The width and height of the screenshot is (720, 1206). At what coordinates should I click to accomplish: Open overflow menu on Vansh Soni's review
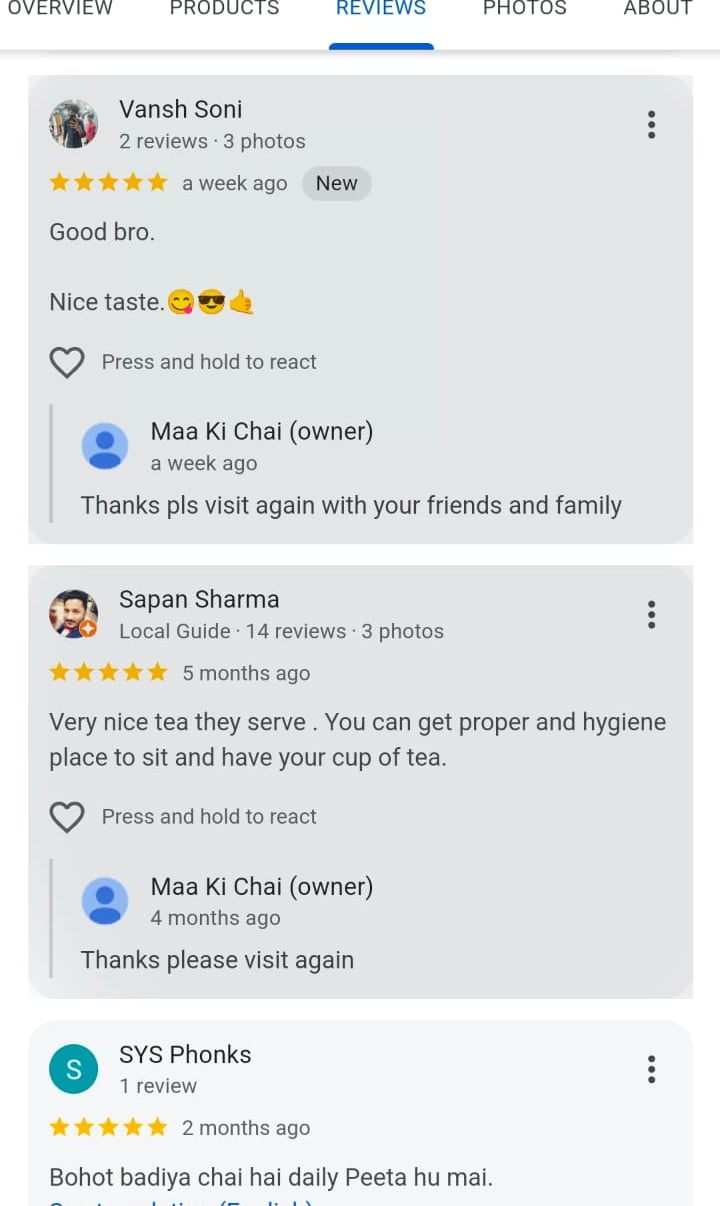point(651,125)
